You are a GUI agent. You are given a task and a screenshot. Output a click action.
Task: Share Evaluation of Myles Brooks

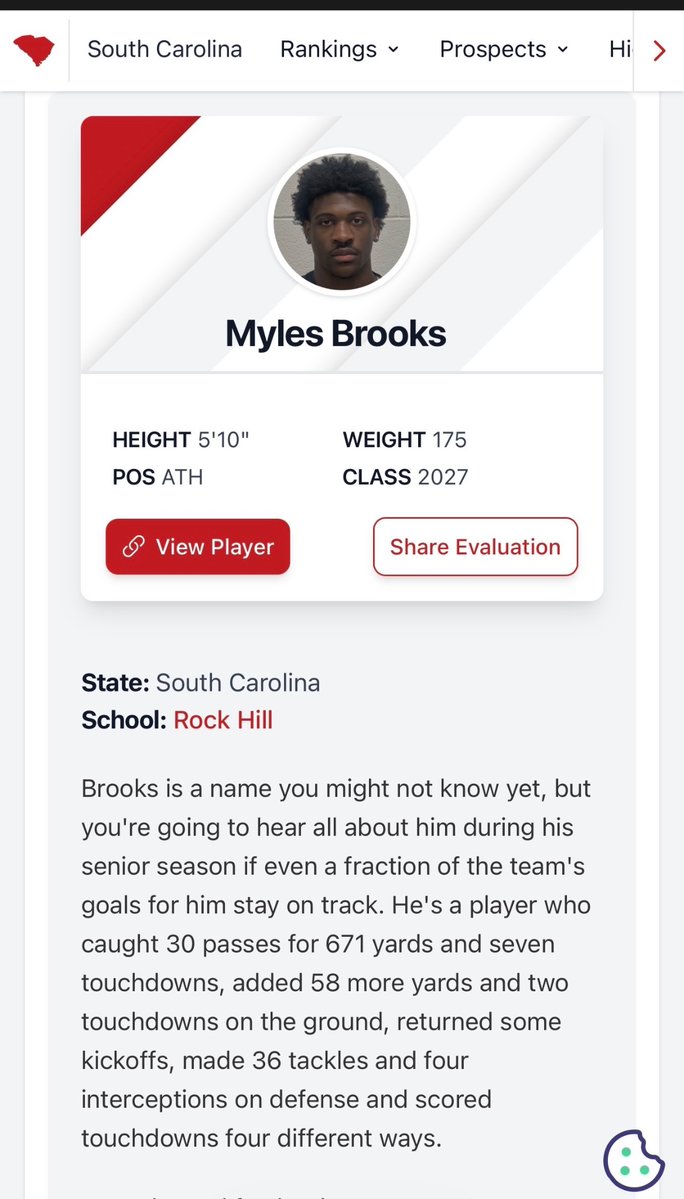pos(475,547)
